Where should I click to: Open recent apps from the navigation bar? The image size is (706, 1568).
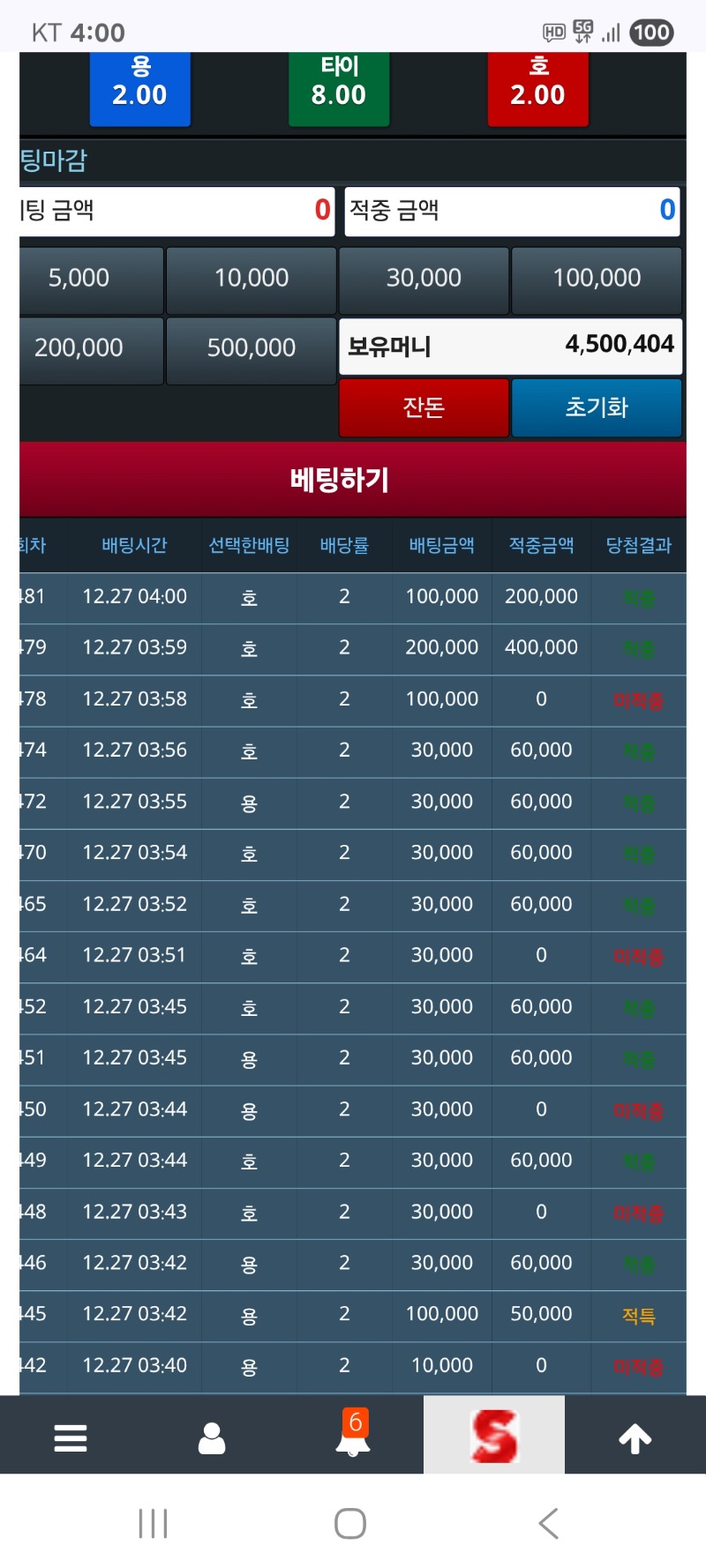point(154,1523)
